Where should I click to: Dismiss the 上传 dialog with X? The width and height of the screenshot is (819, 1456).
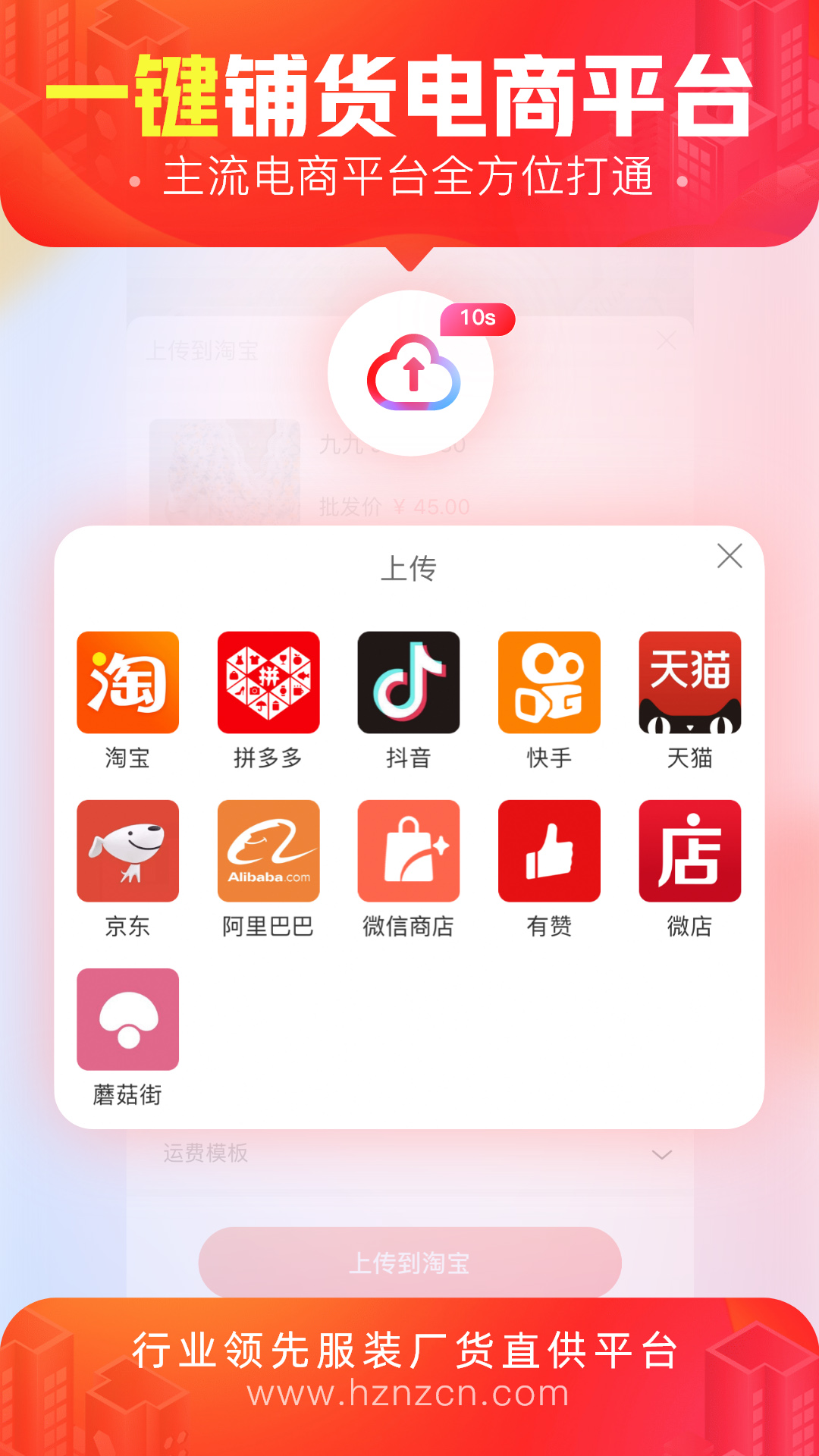click(730, 556)
